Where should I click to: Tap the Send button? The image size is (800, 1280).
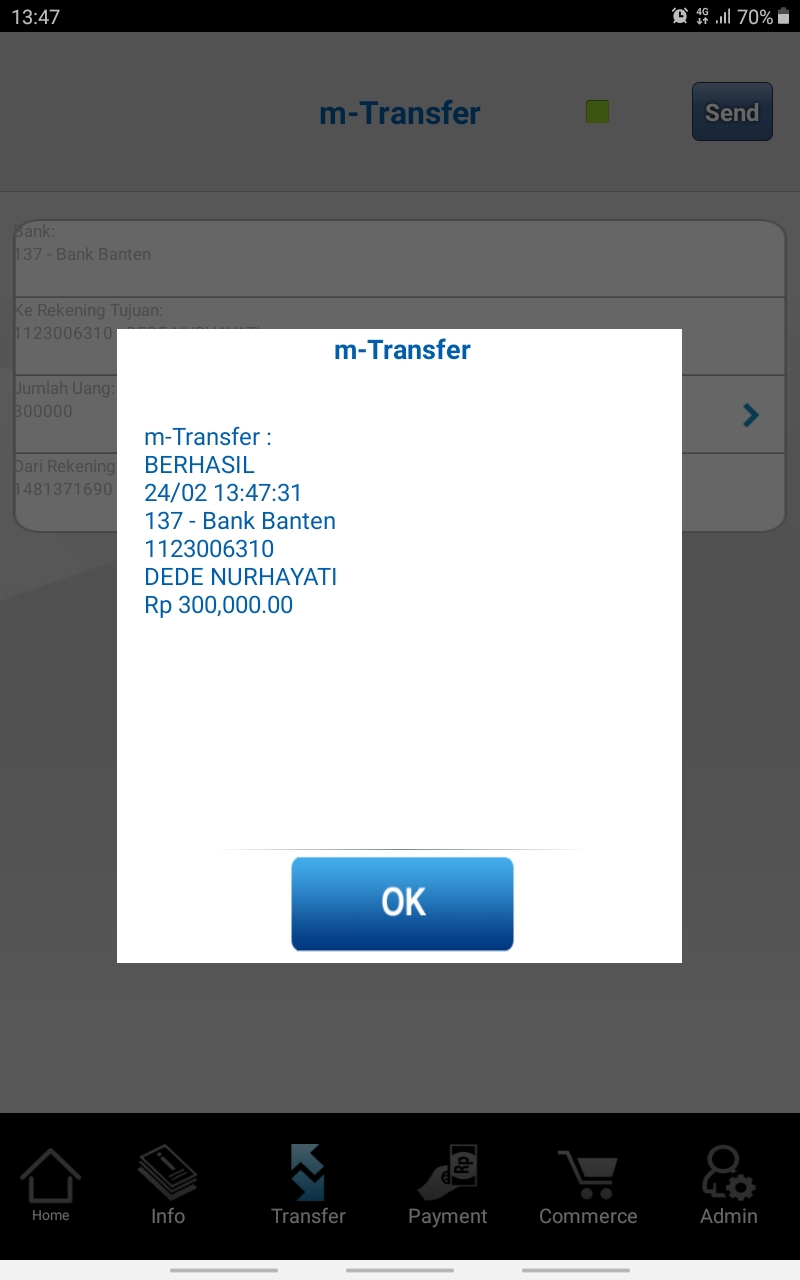click(x=732, y=112)
